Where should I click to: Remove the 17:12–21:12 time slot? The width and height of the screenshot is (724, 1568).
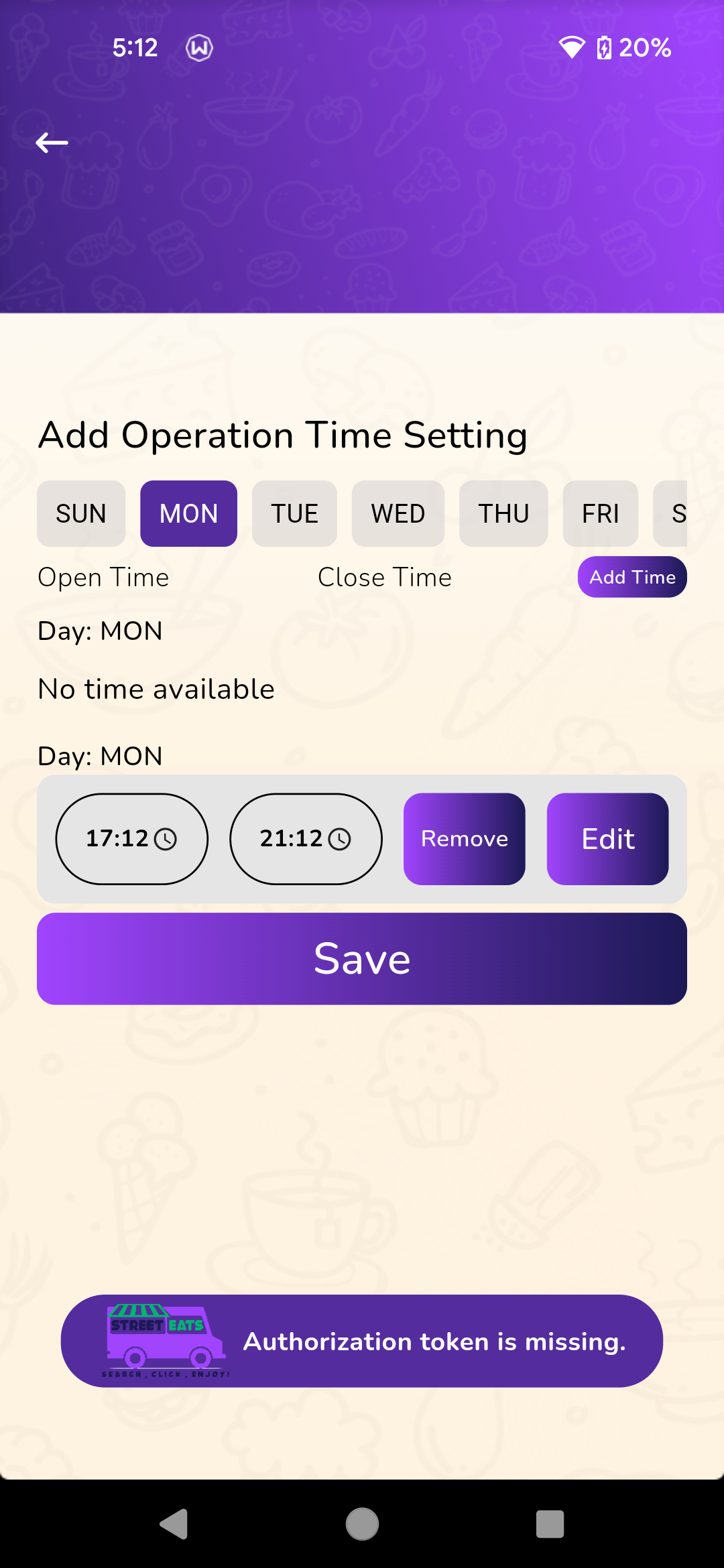[464, 839]
